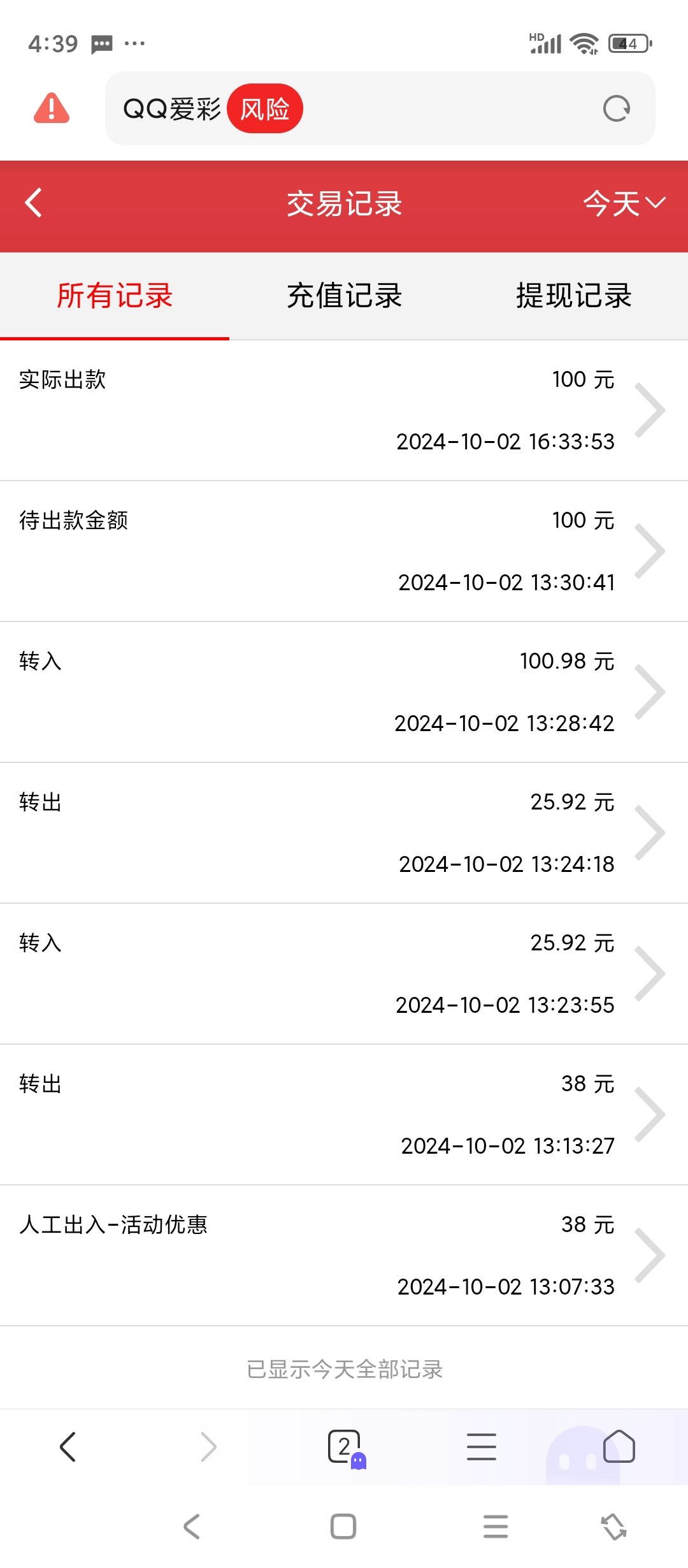
Task: Open the browser tab switcher
Action: (x=345, y=1447)
